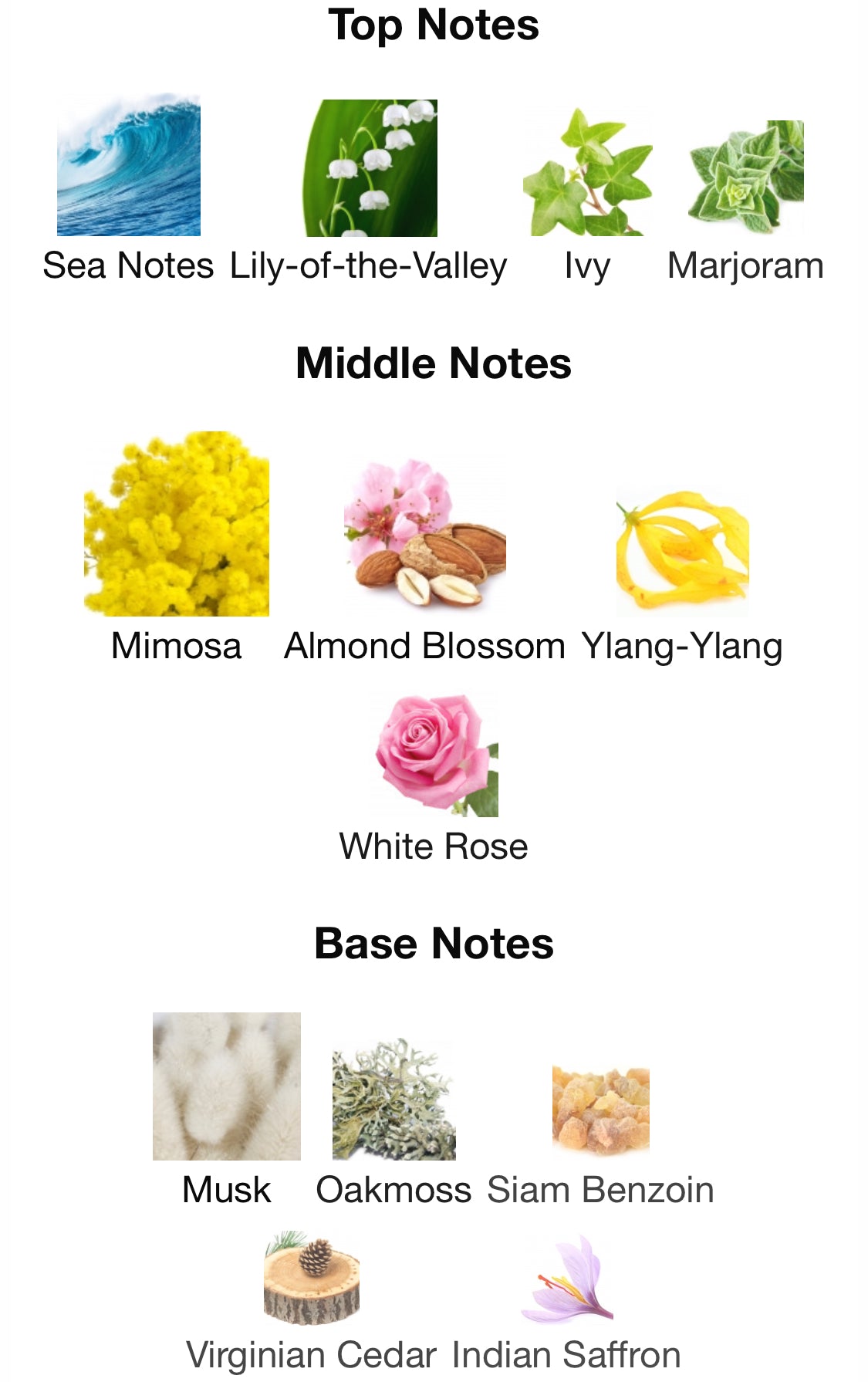Open the Indian Saffron note
The image size is (868, 1382).
click(566, 1279)
